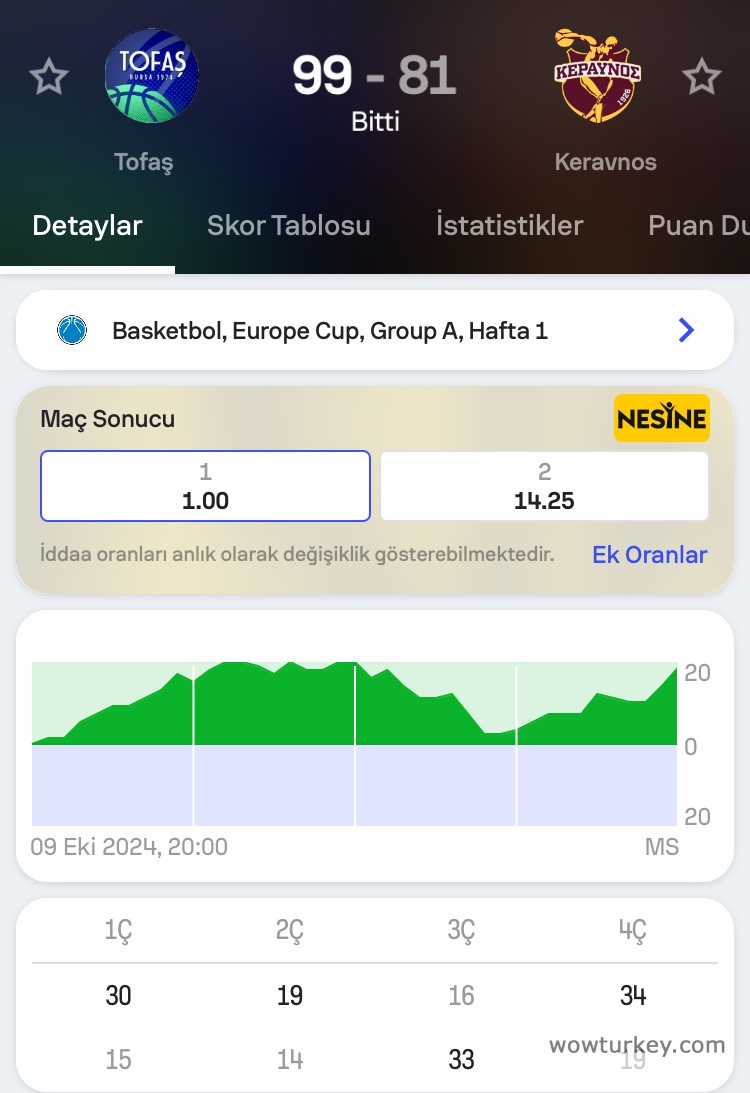Switch to the Skor Tablosu tab
750x1093 pixels.
point(288,226)
